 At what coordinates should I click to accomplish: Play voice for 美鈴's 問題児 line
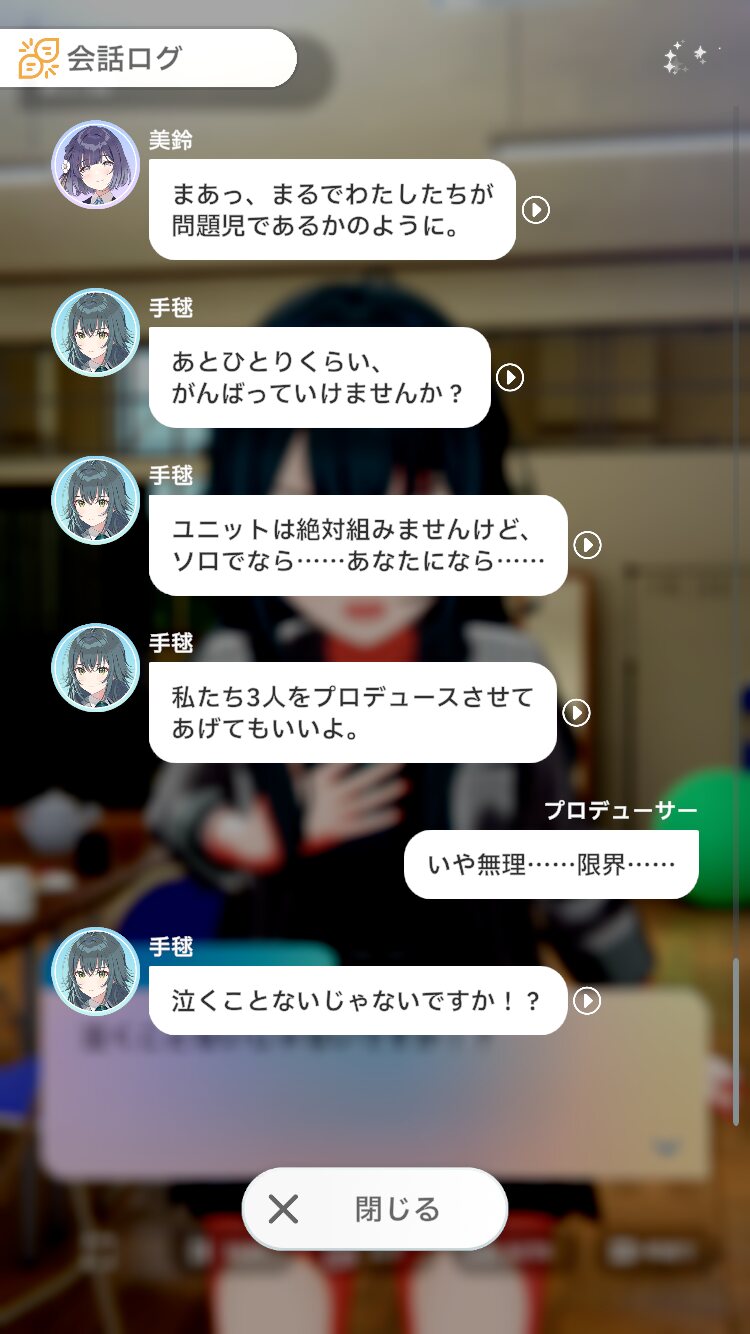pos(537,210)
